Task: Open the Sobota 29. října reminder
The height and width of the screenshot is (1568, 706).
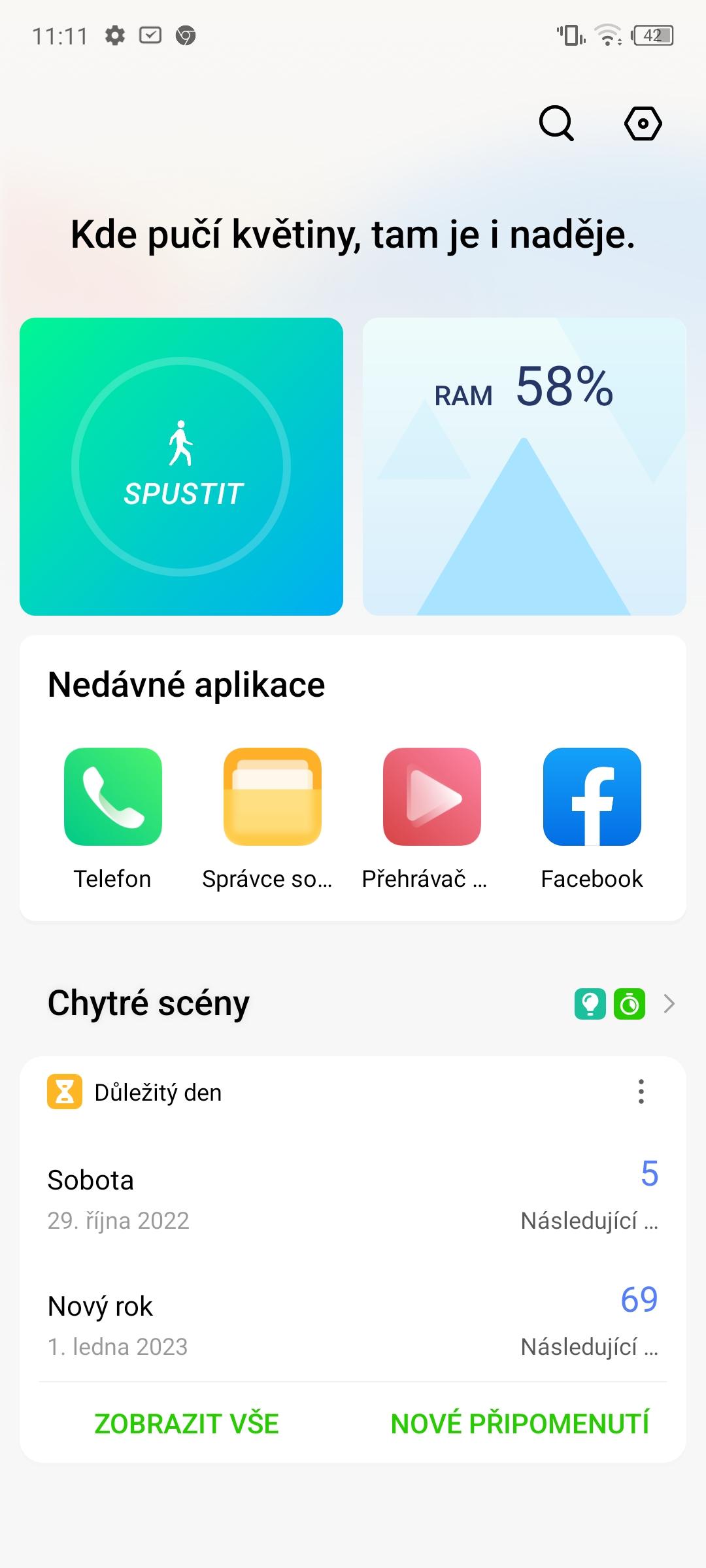Action: 353,1199
